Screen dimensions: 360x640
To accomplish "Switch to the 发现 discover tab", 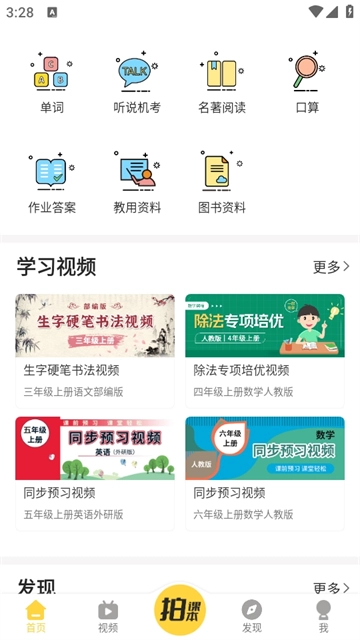I will 252,616.
